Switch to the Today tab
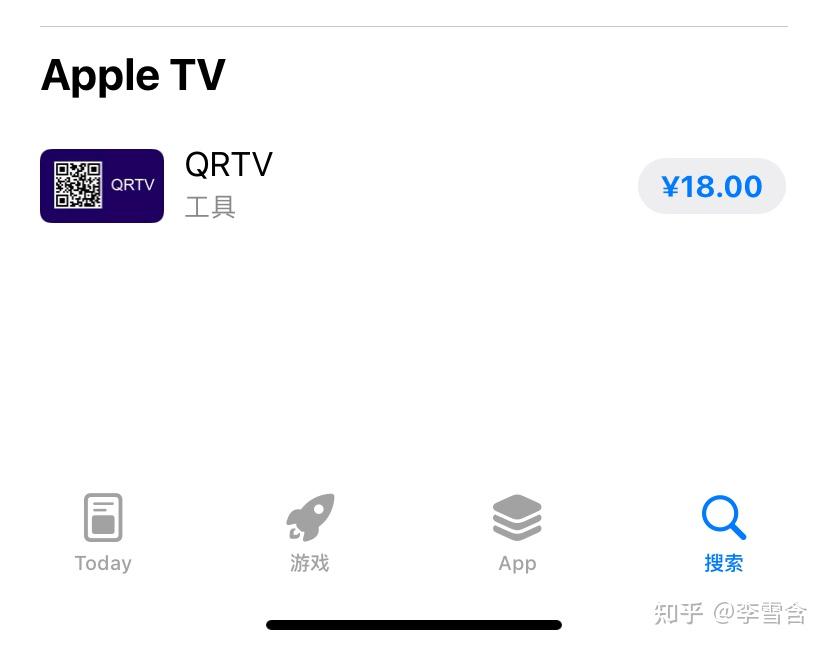Viewport: 828px width, 646px height. 103,533
